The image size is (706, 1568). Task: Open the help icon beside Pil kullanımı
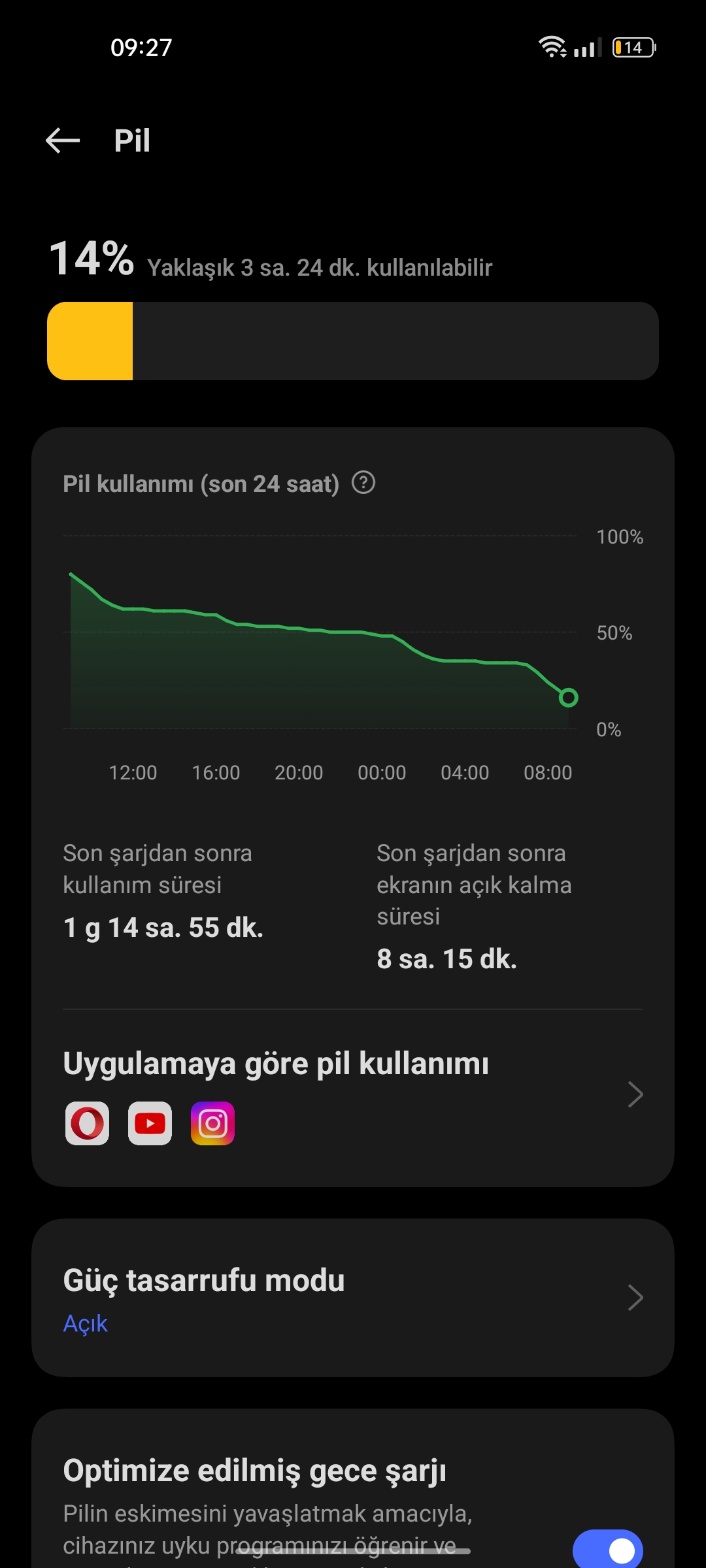coord(363,483)
